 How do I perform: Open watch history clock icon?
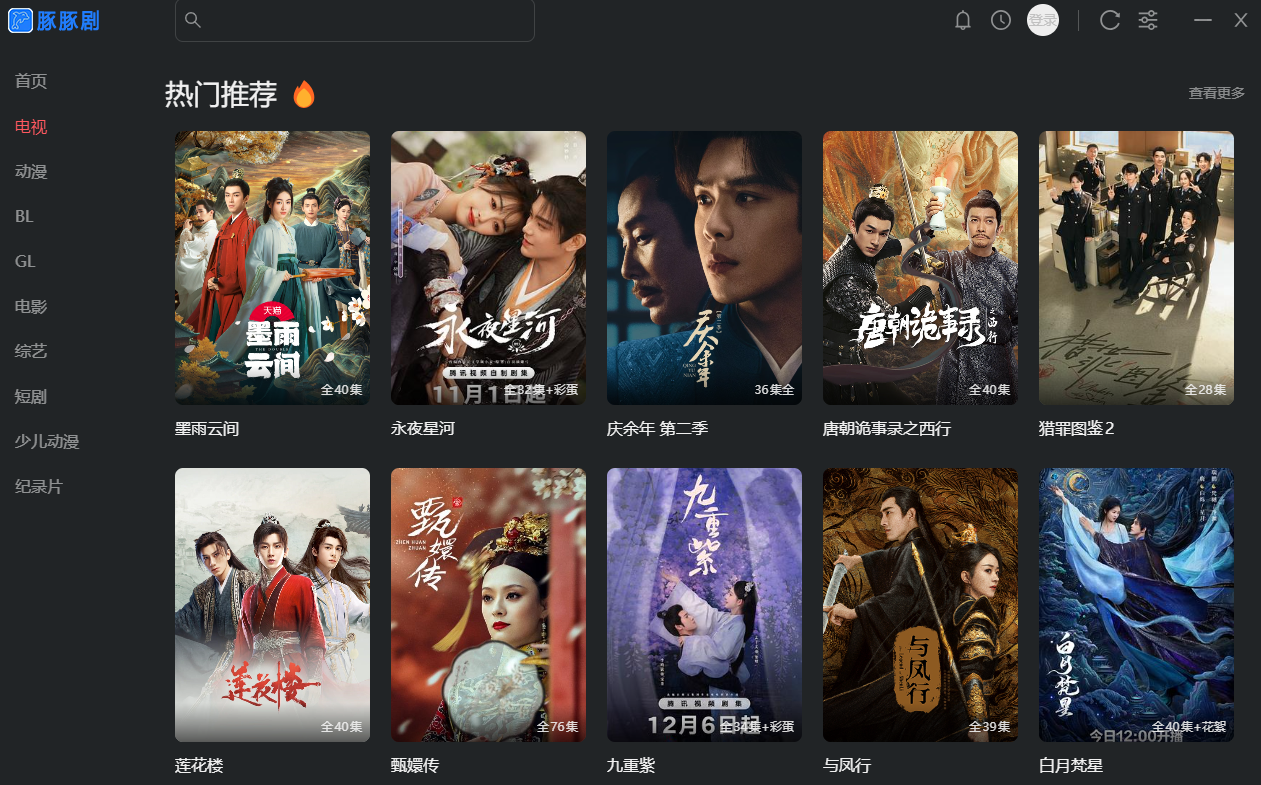tap(1001, 20)
